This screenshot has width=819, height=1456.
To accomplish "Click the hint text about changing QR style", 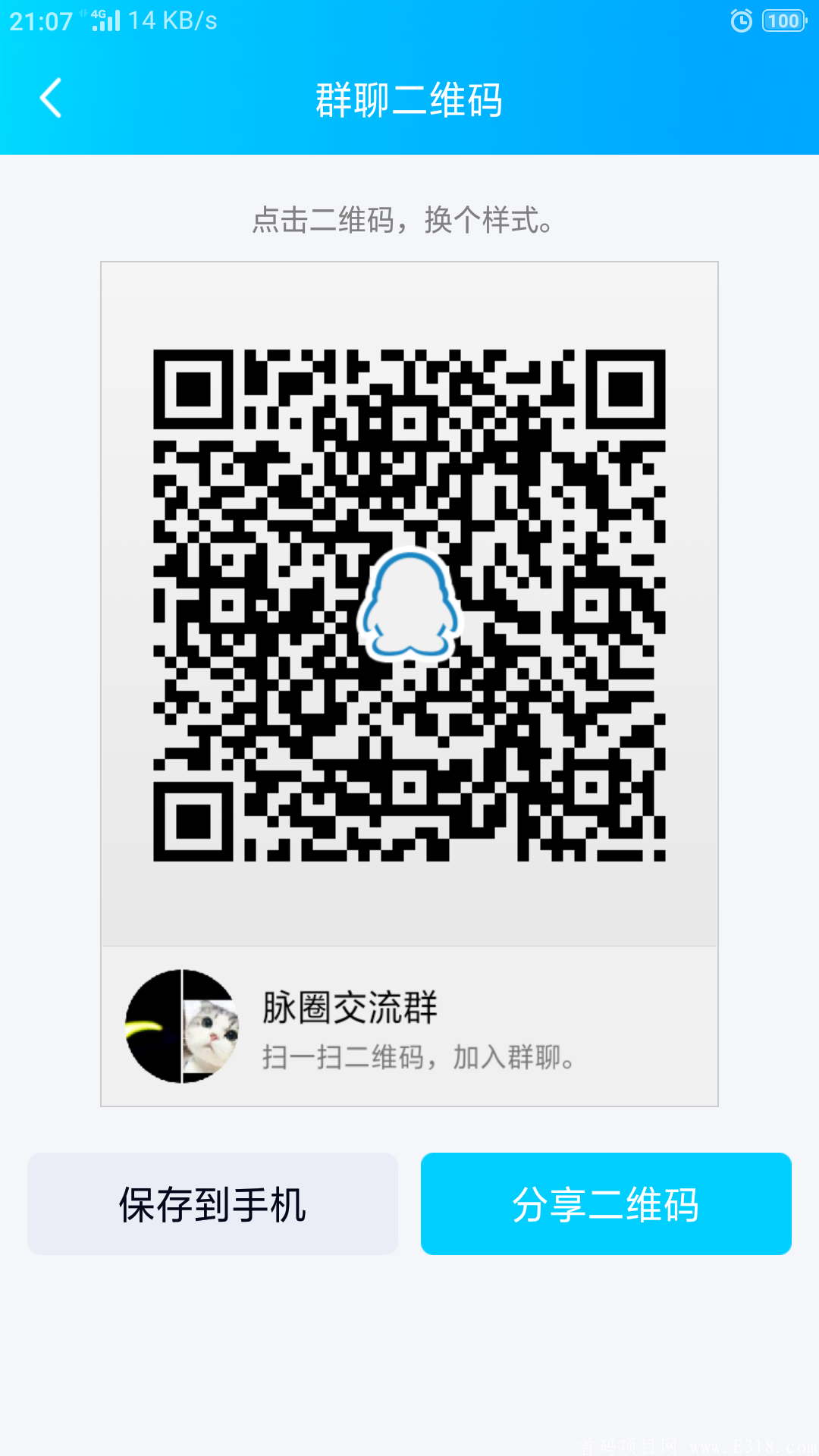I will point(403,220).
